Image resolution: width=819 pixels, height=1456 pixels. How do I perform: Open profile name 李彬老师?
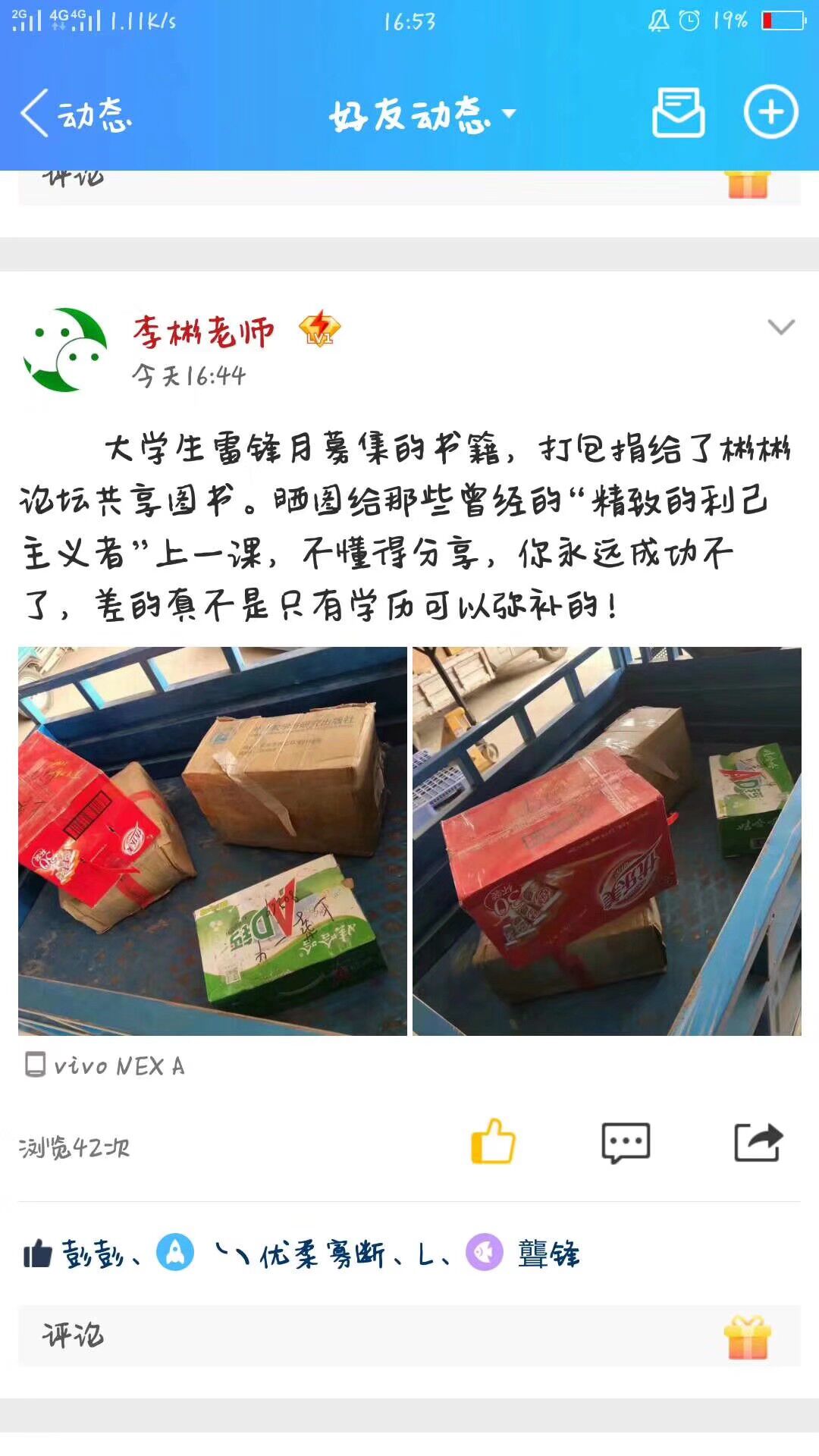coord(203,332)
